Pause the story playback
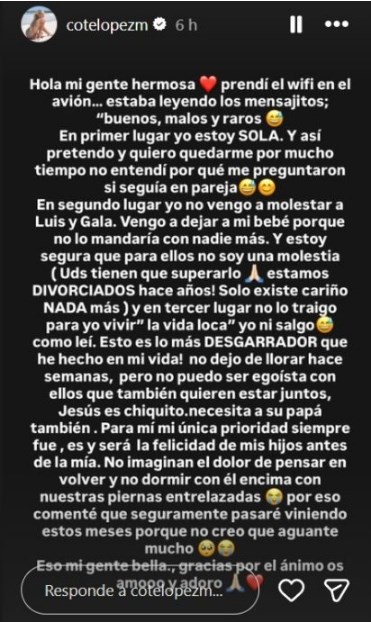Image resolution: width=371 pixels, height=623 pixels. (296, 25)
